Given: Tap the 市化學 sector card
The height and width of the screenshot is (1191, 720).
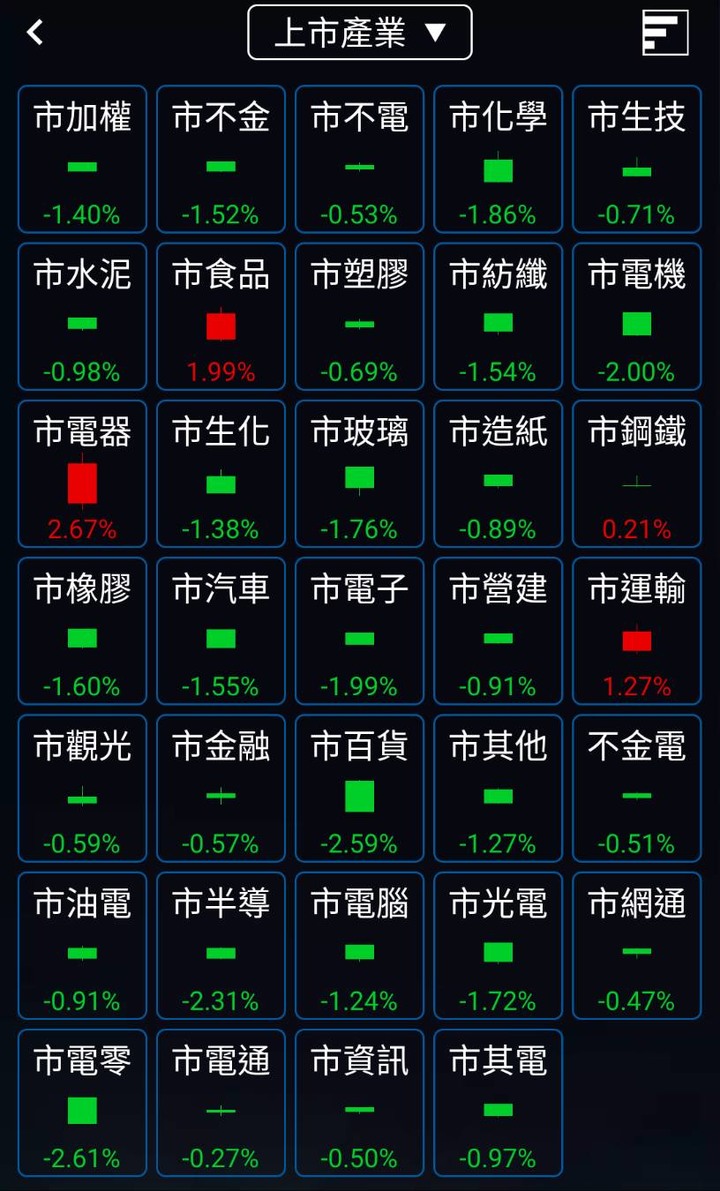Looking at the screenshot, I should coord(498,159).
